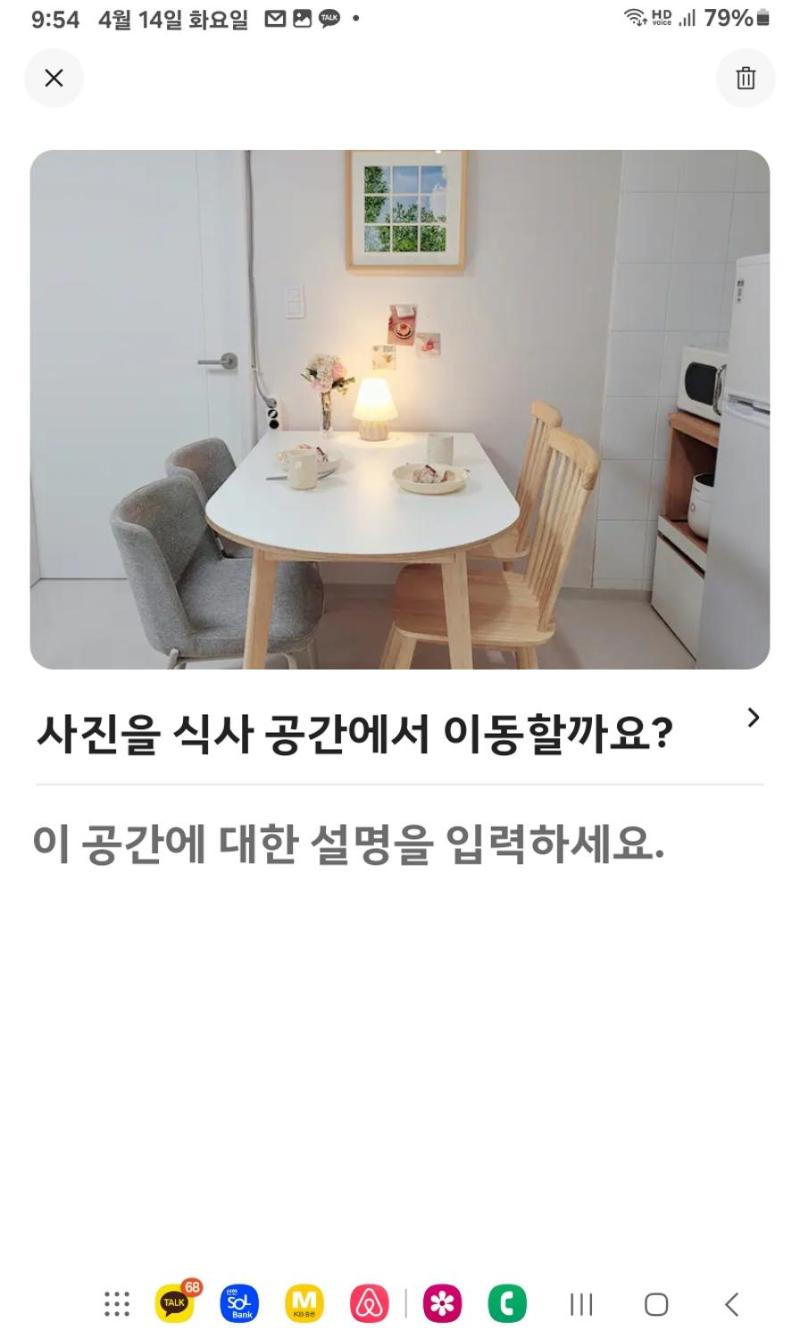
Task: Show recent apps
Action: coord(581,1304)
